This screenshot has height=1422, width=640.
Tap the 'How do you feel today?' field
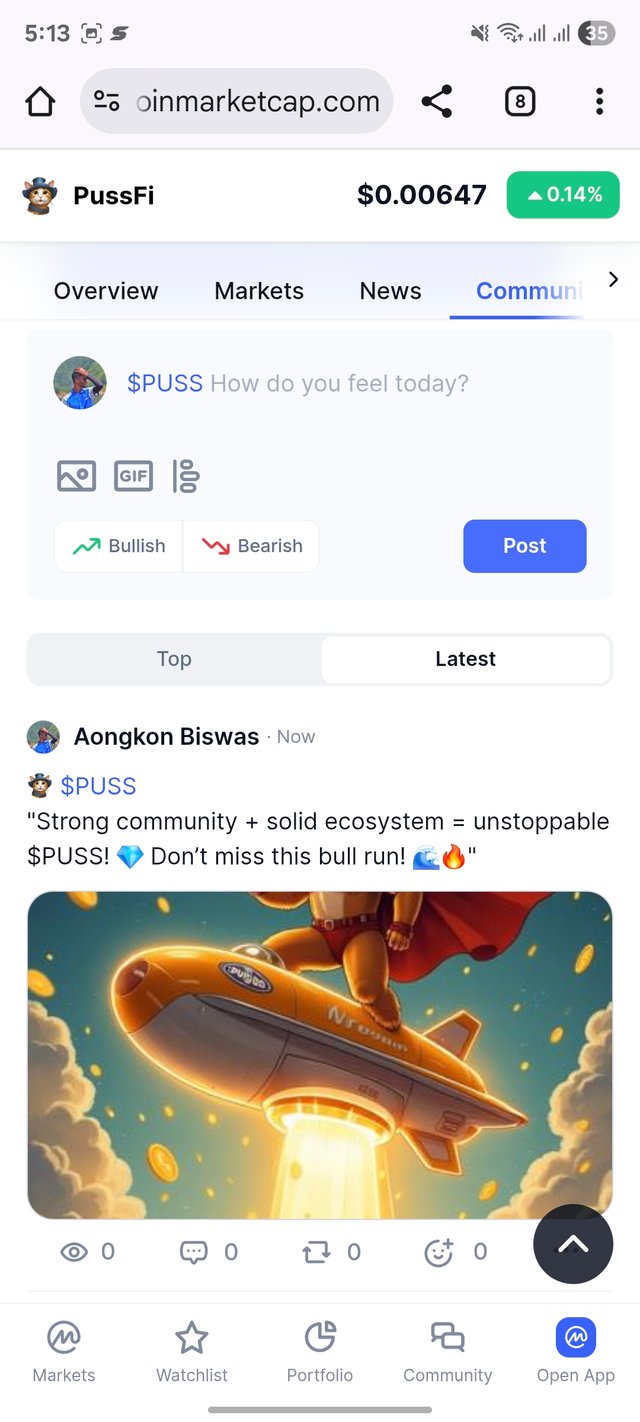(338, 383)
